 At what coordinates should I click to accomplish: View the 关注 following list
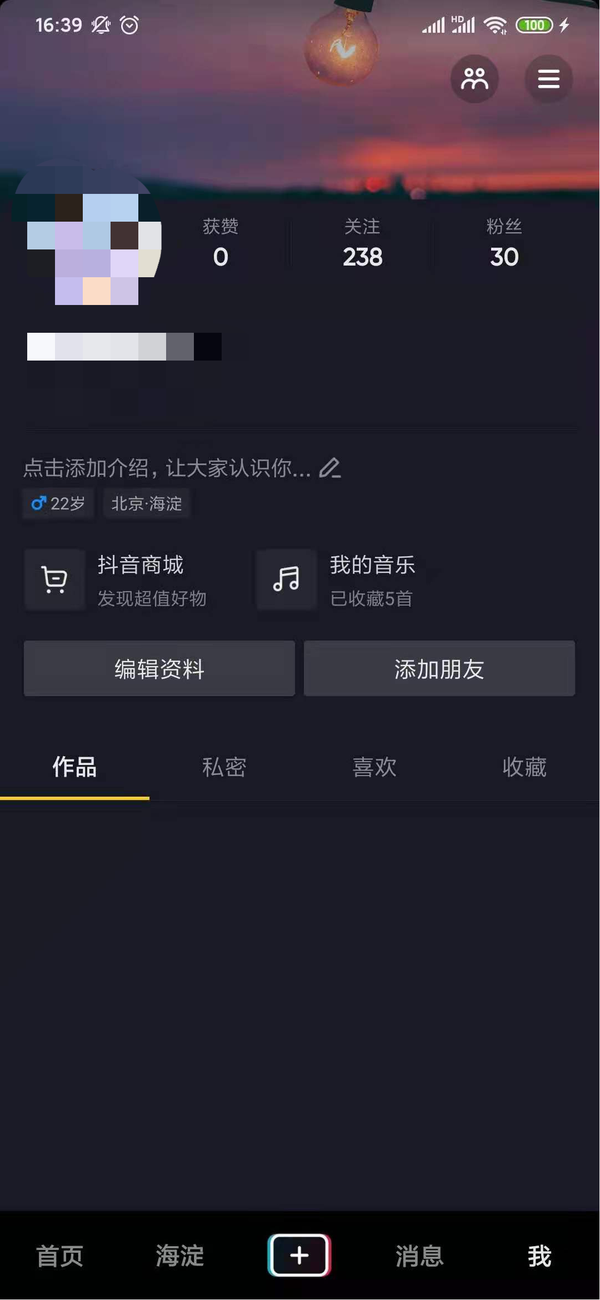pos(362,243)
